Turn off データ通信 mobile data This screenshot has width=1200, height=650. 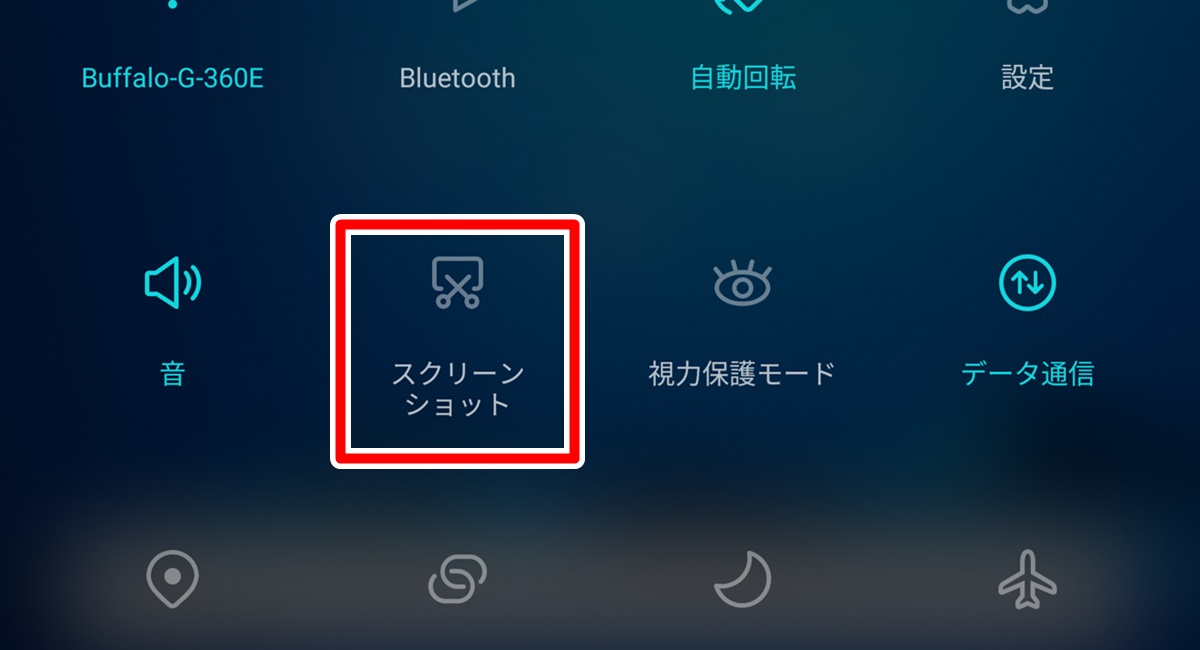click(x=1027, y=284)
